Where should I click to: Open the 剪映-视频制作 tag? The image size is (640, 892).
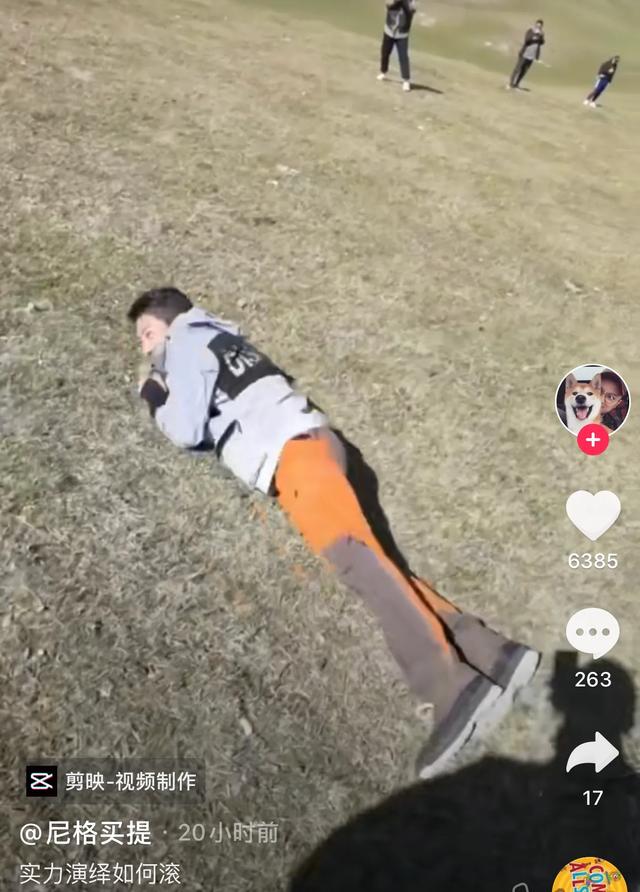point(112,781)
